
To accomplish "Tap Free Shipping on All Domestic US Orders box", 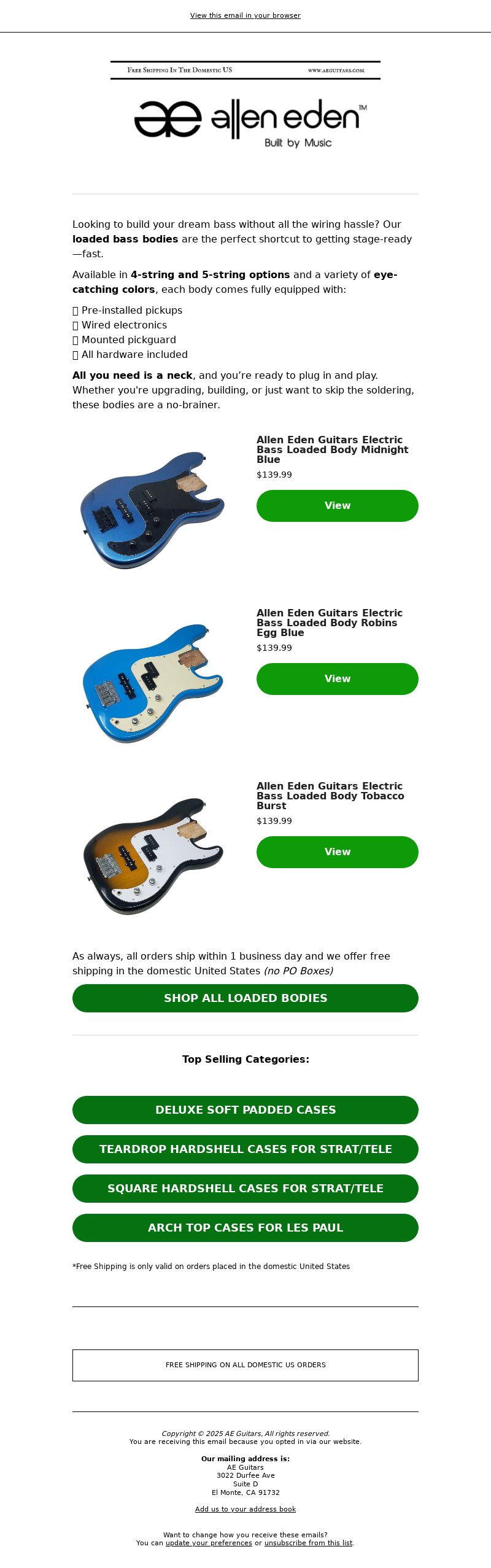I will coord(245,1365).
